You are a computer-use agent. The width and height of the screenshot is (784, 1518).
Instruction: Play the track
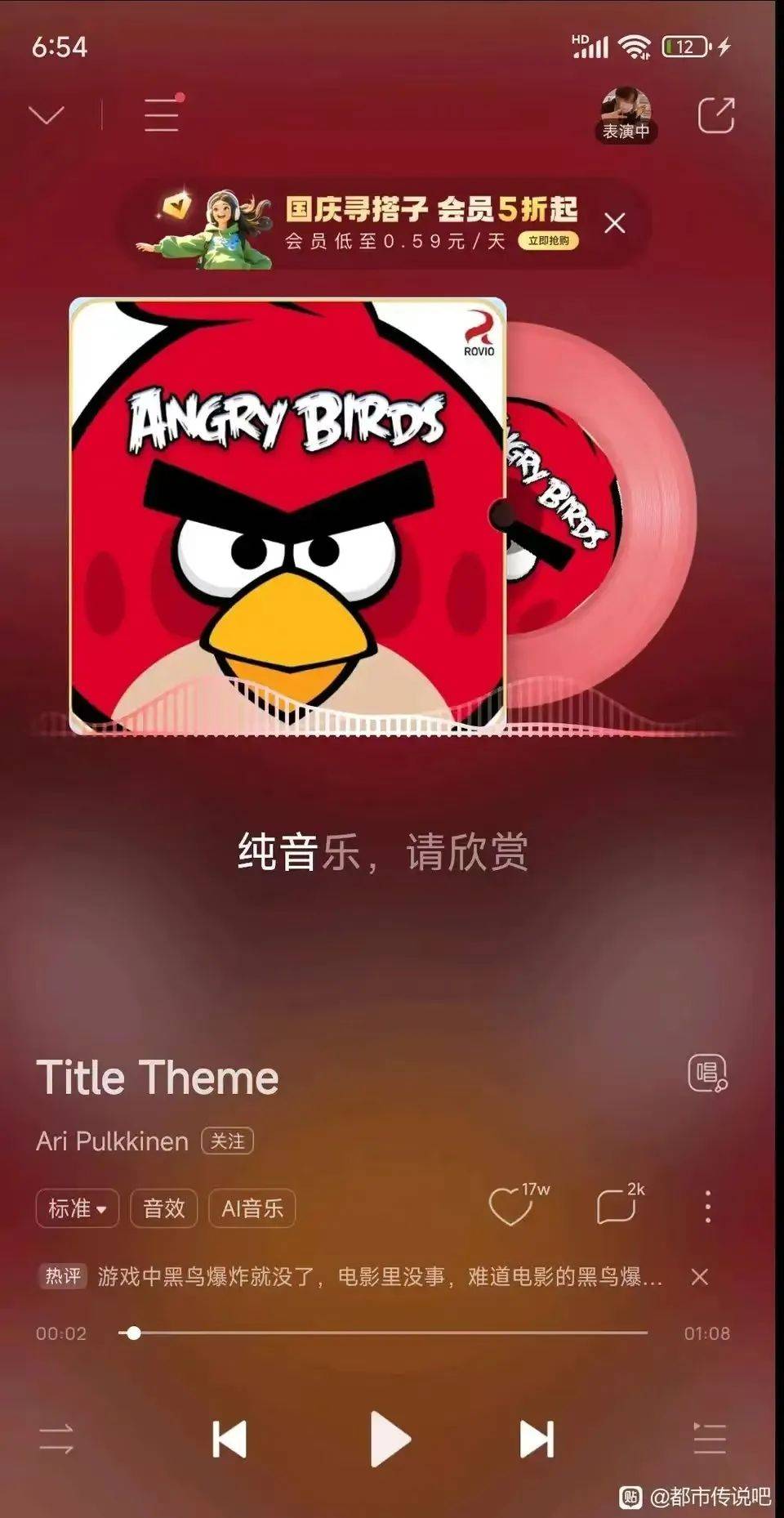pyautogui.click(x=390, y=1438)
